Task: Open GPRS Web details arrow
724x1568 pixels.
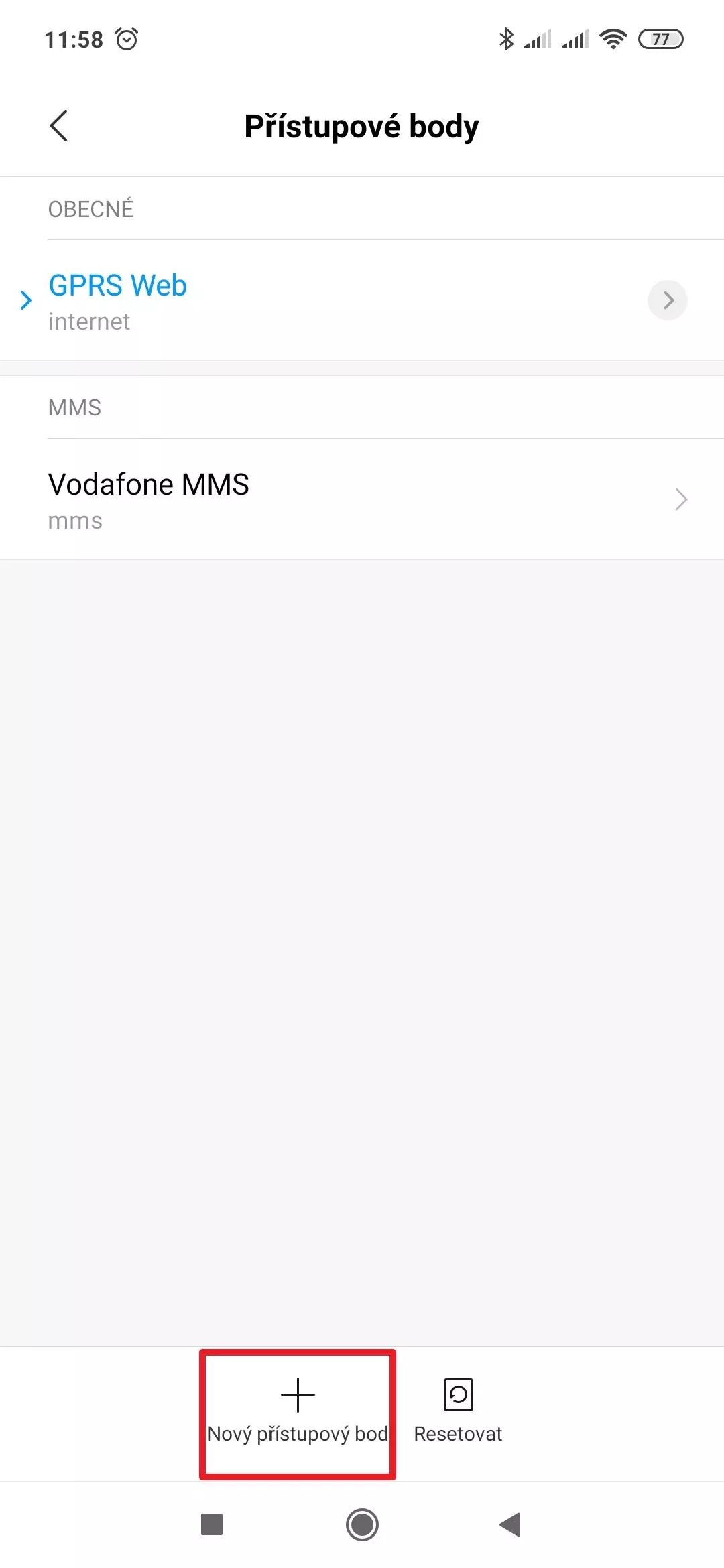Action: coord(668,300)
